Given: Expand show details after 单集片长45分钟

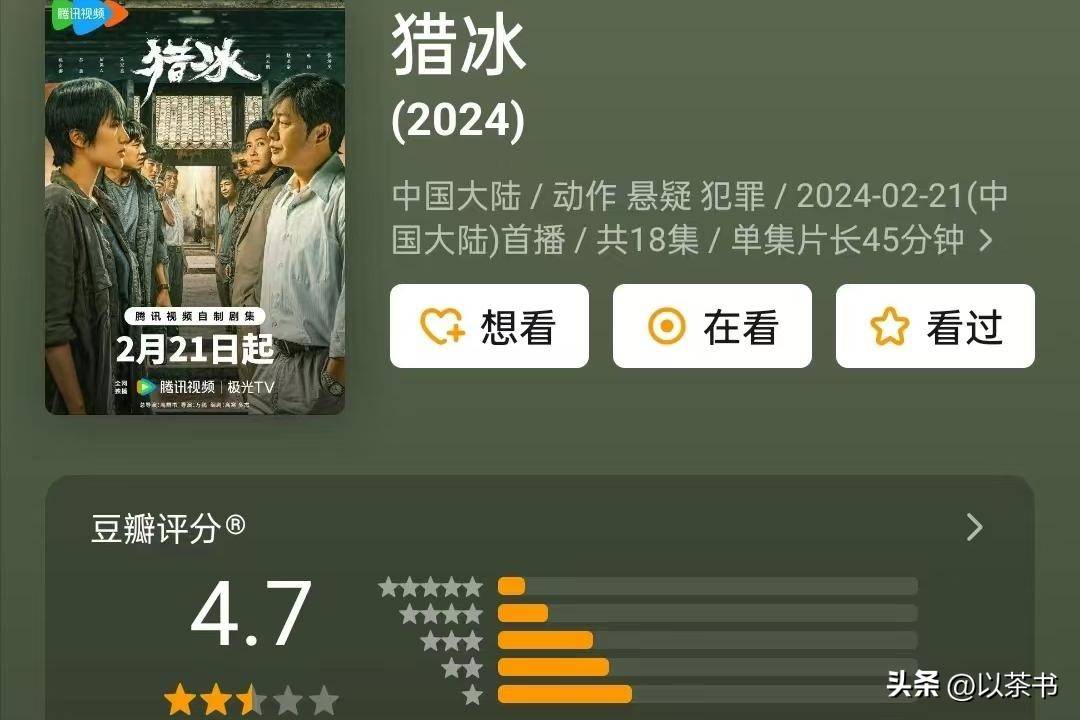Looking at the screenshot, I should pyautogui.click(x=986, y=241).
